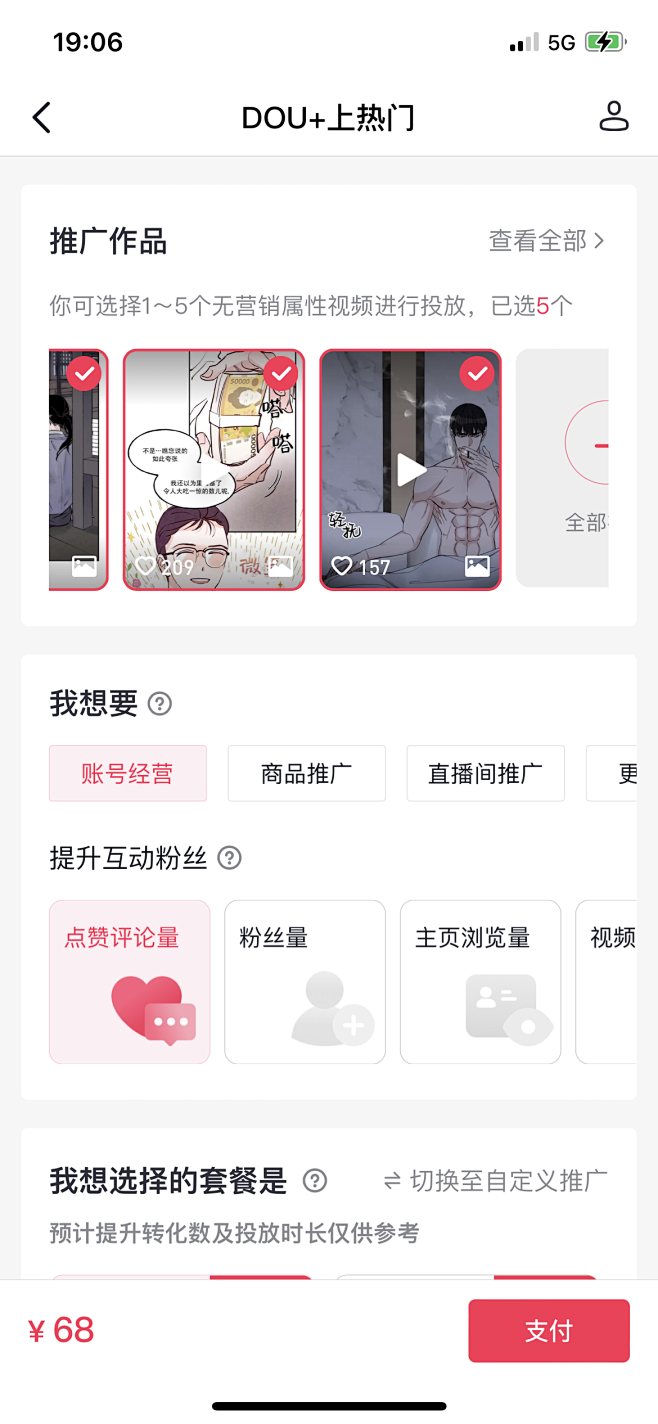
Task: Open help icon next to 我想要
Action: [160, 704]
